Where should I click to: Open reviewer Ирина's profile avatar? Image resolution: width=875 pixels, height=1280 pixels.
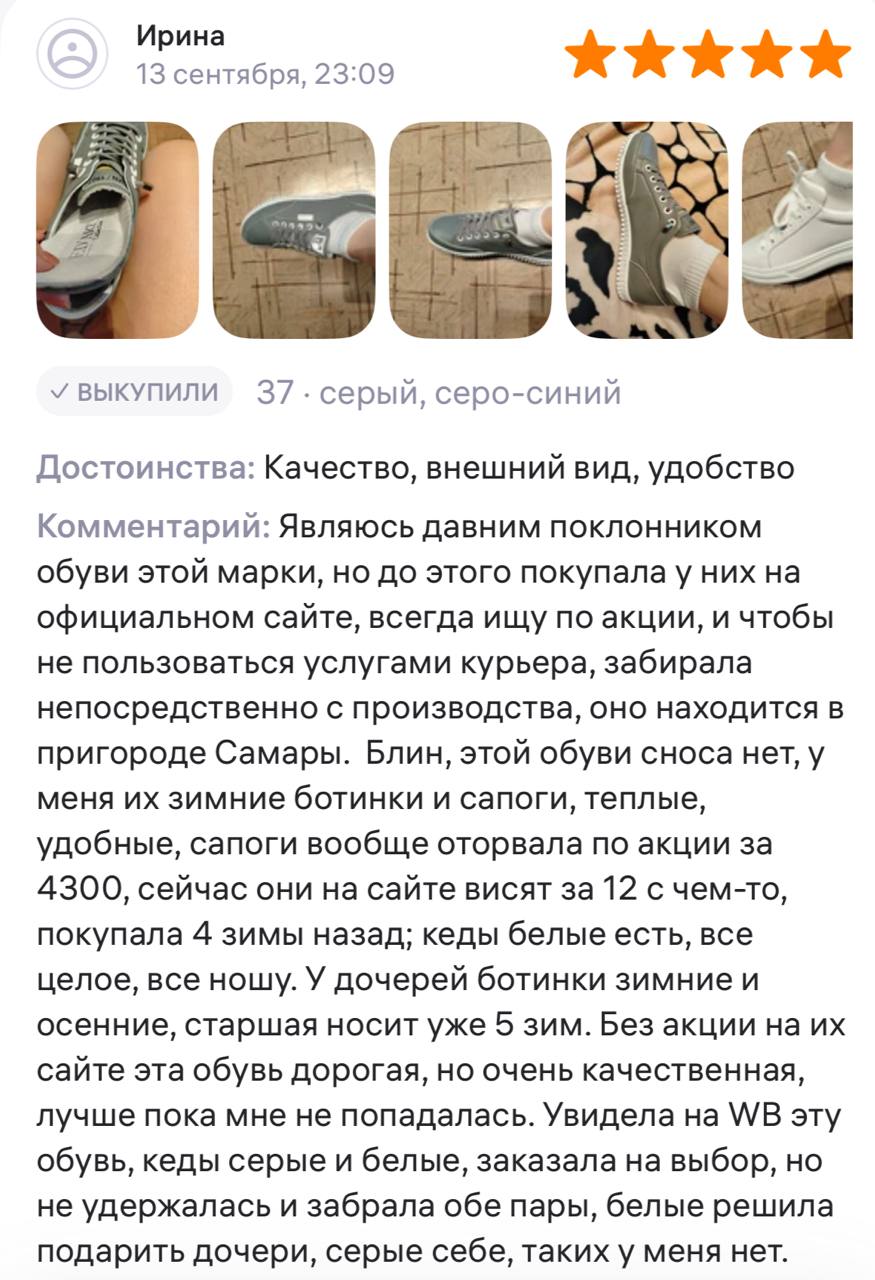[x=72, y=54]
